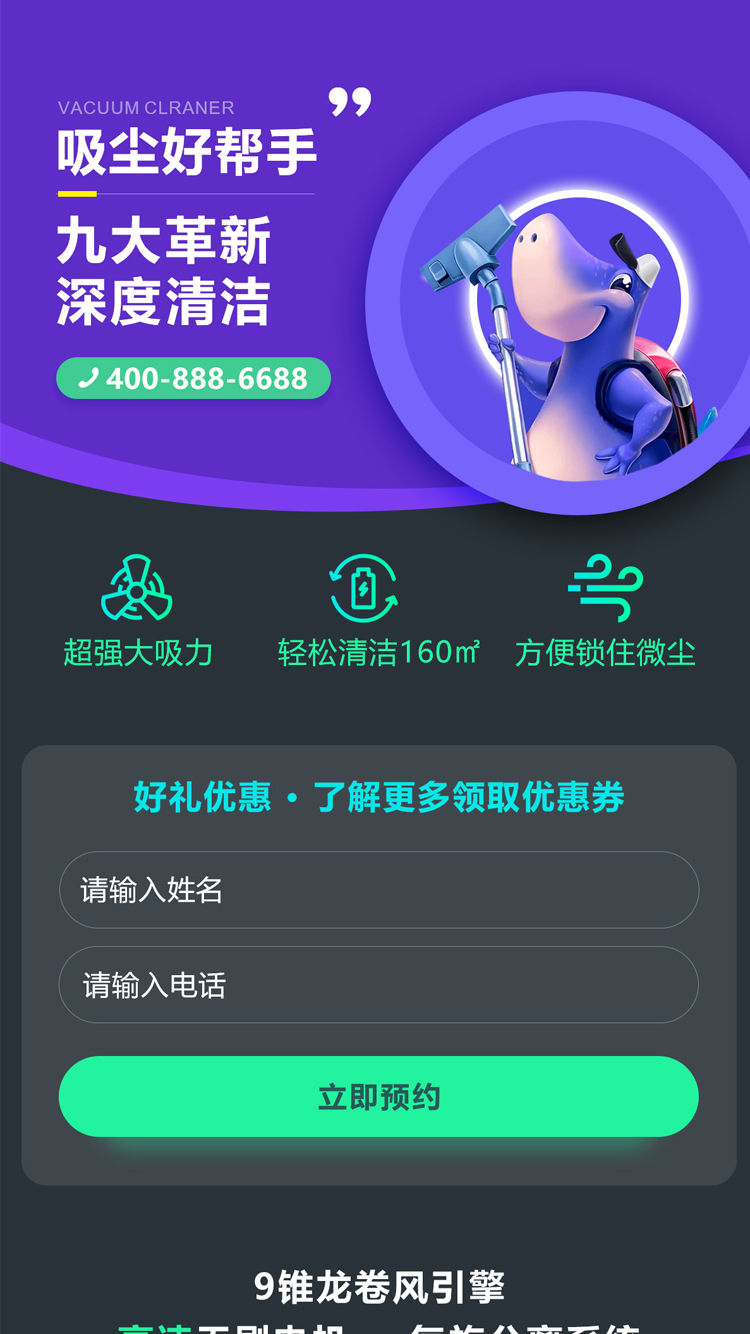Focus the 请输入电话 phone field
Viewport: 750px width, 1334px height.
(x=378, y=985)
